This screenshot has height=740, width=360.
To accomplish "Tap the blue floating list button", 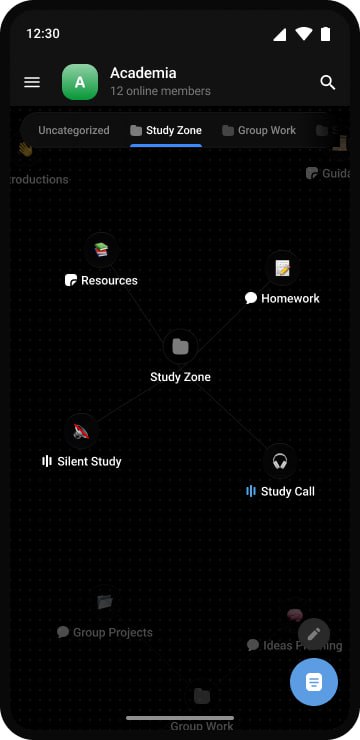I will 314,682.
